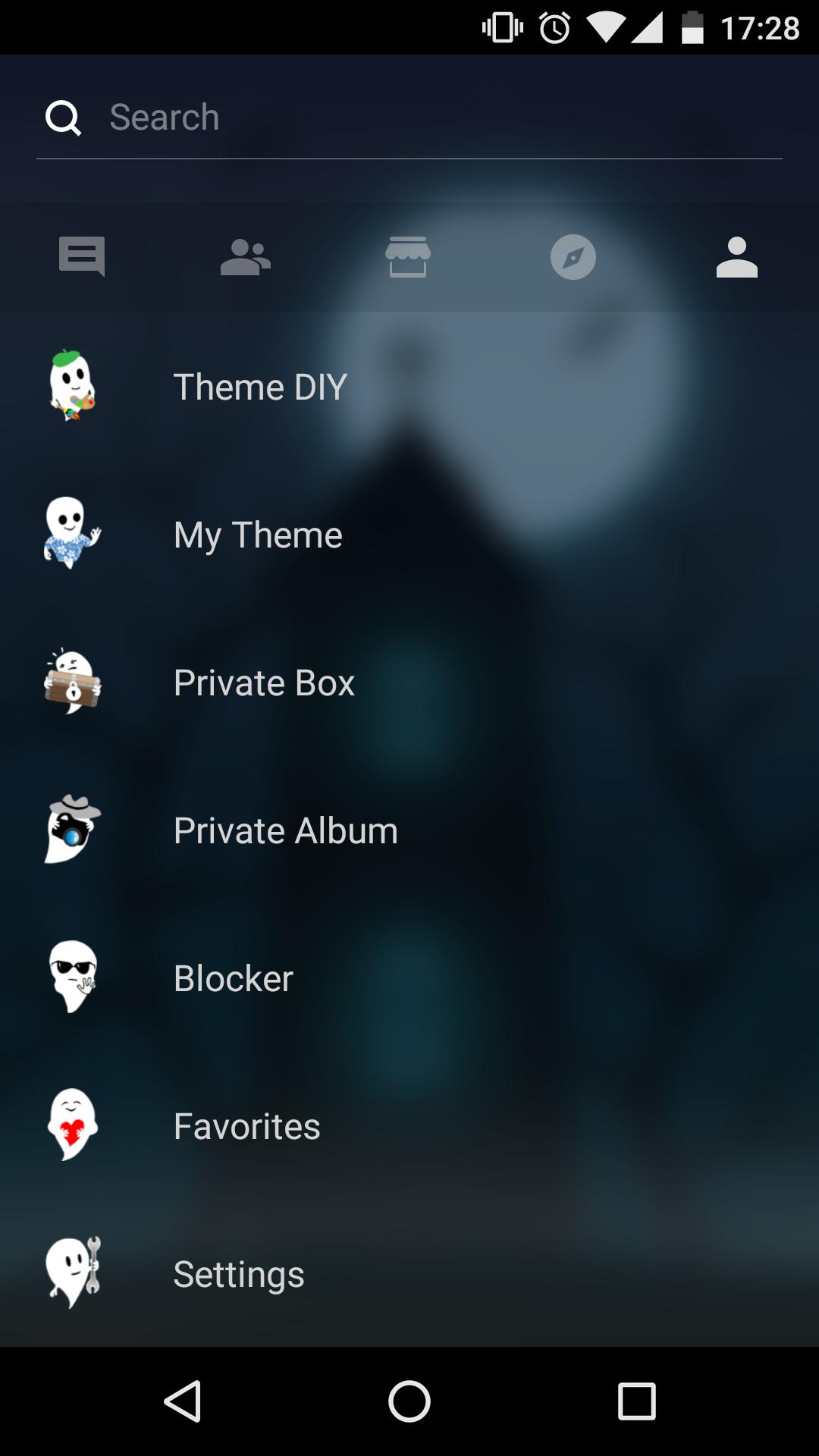Open the store tab
Viewport: 819px width, 1456px height.
click(408, 257)
